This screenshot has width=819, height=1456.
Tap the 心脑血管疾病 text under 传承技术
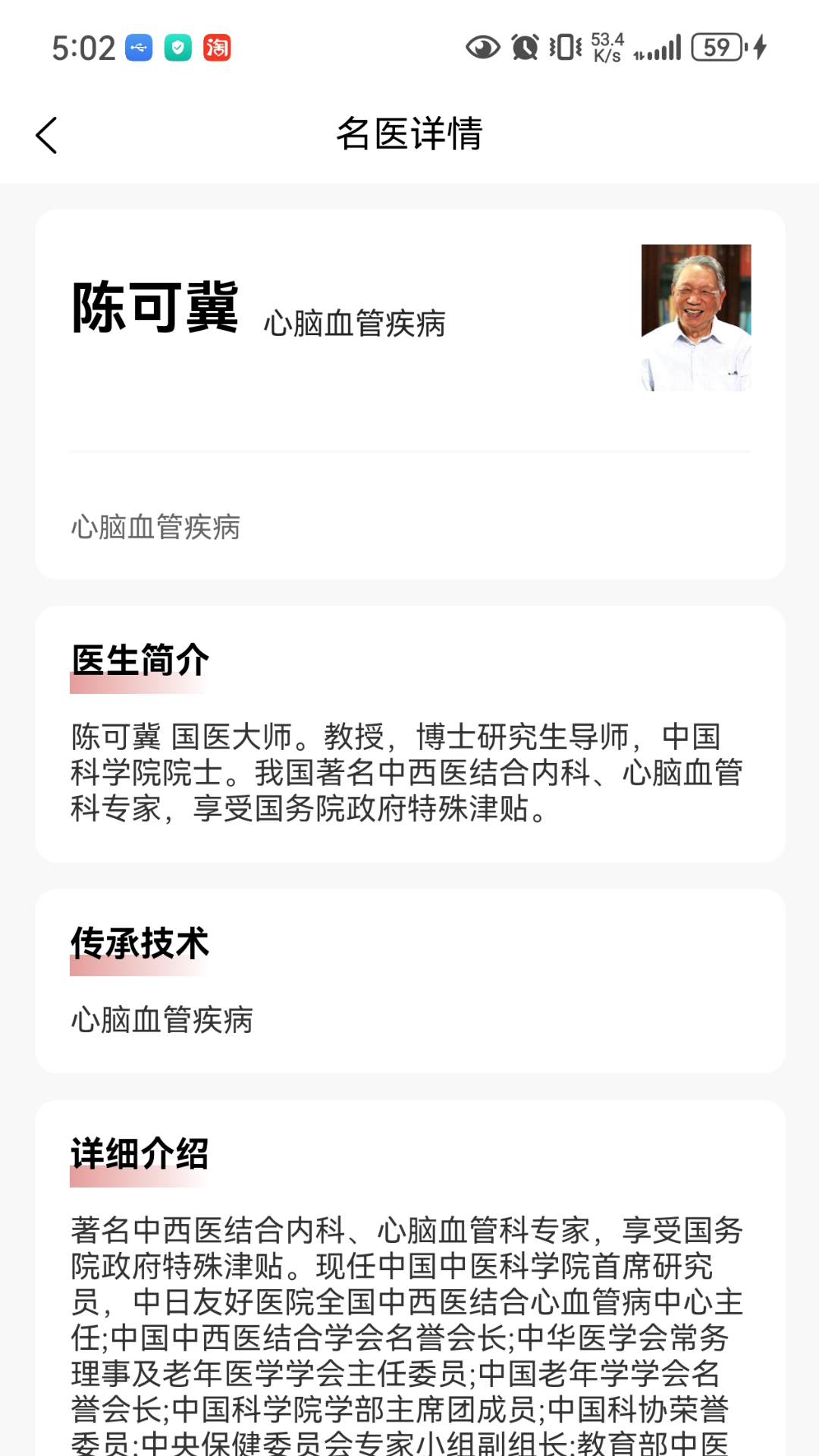pos(164,1020)
